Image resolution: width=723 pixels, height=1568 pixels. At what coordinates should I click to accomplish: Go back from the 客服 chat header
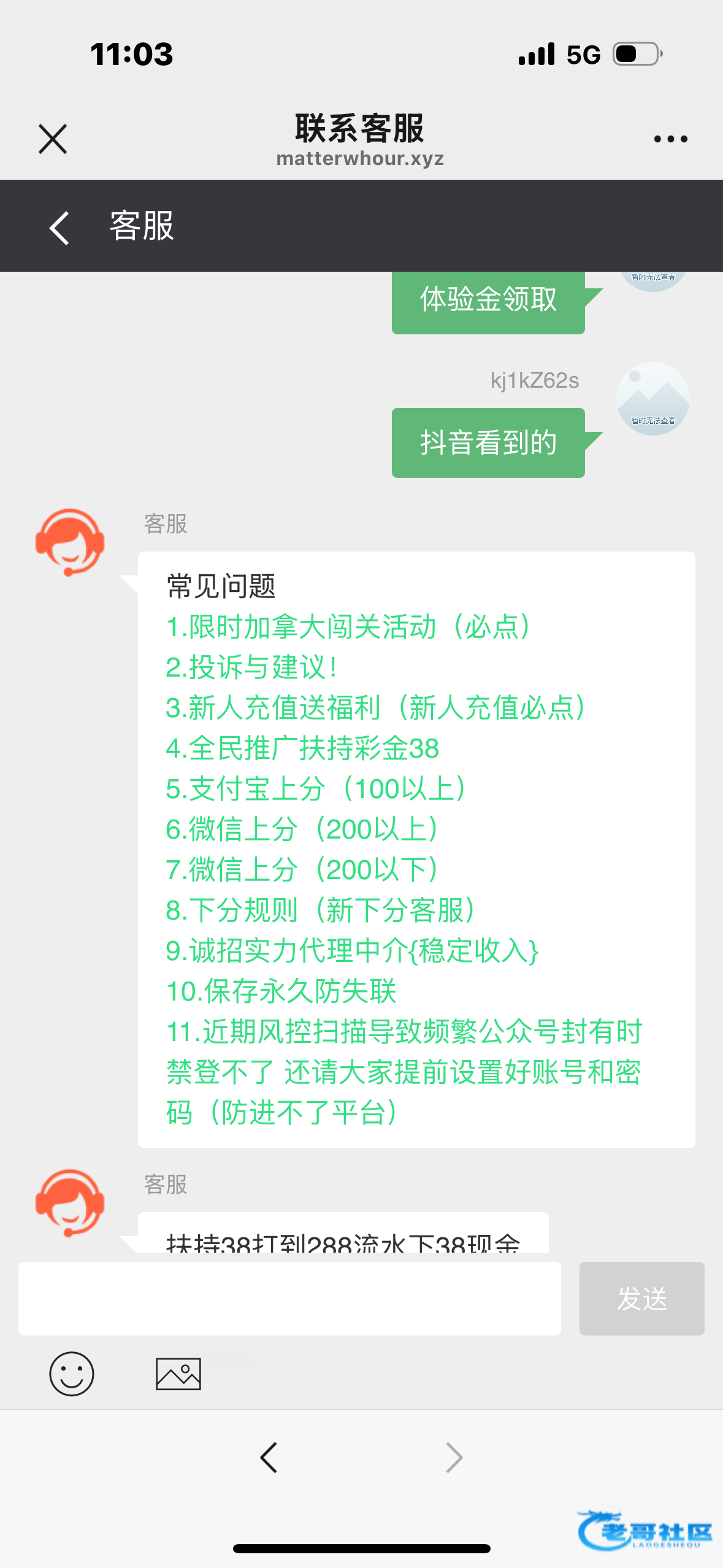click(59, 228)
